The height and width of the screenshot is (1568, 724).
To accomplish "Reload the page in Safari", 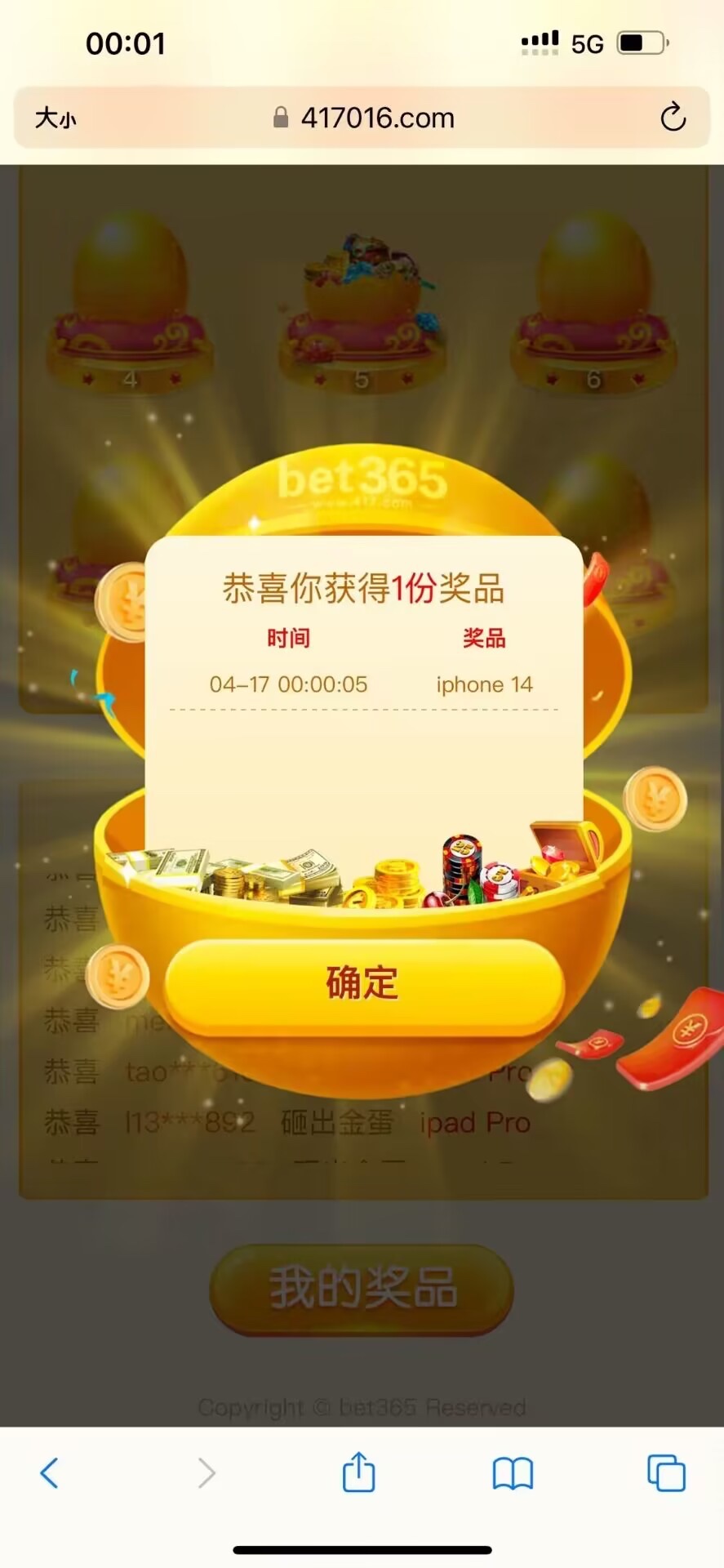I will pos(673,118).
